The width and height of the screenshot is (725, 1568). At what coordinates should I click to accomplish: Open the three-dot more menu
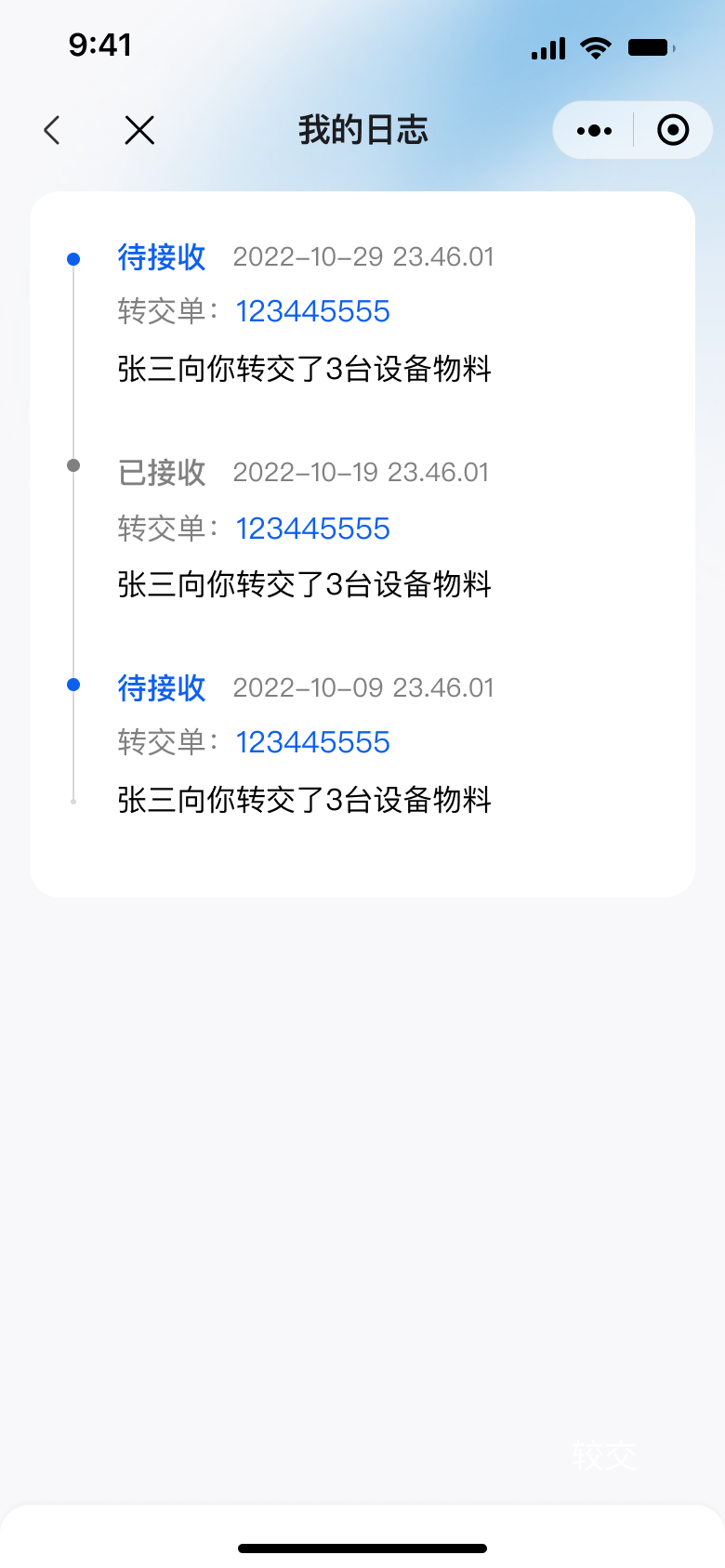tap(594, 130)
